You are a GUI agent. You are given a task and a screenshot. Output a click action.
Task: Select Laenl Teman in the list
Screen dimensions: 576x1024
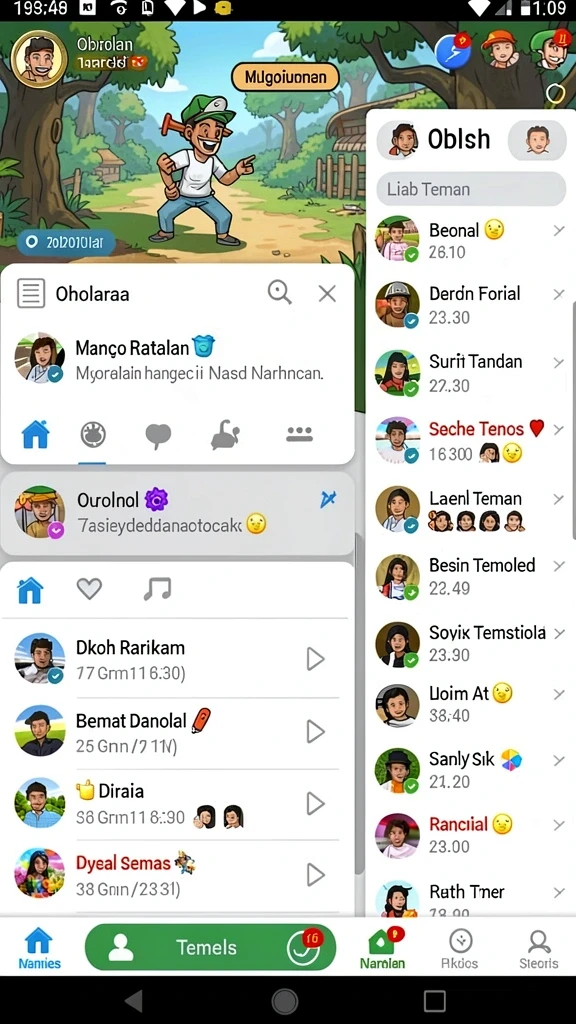471,509
